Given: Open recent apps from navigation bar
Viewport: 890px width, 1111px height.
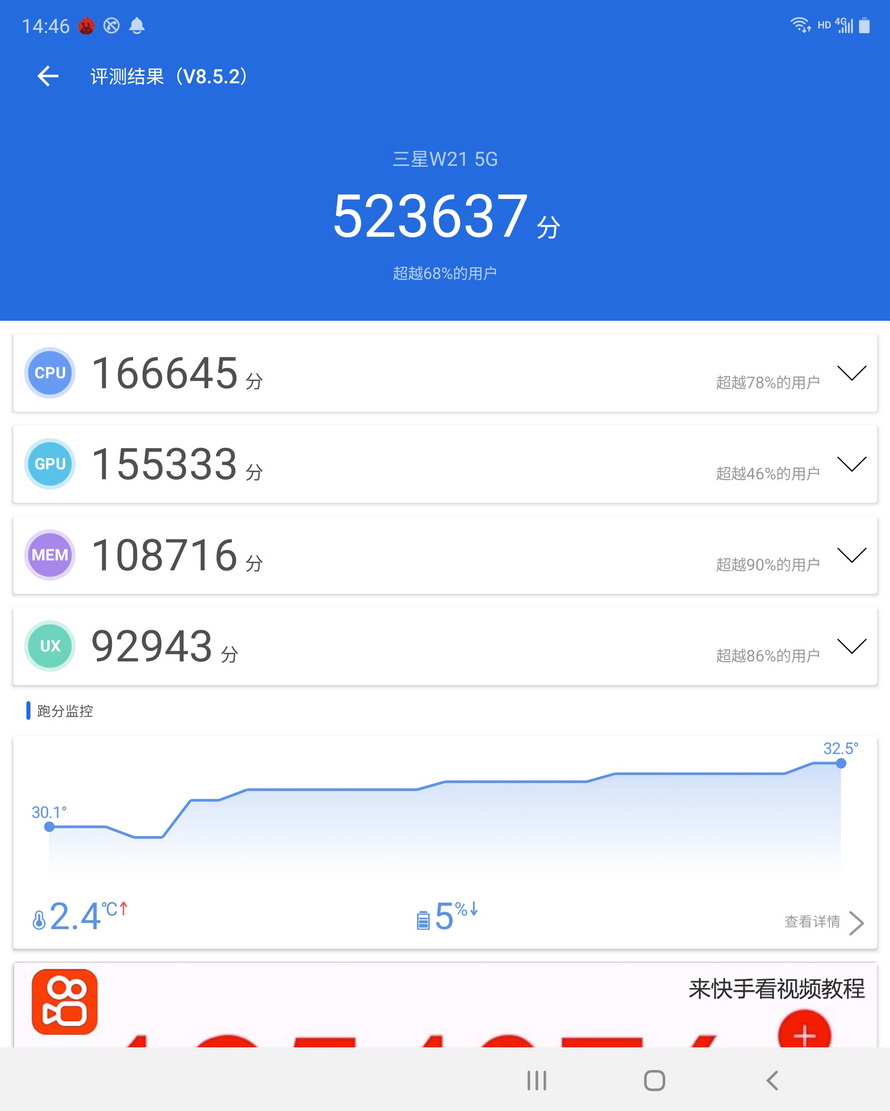Looking at the screenshot, I should (537, 1080).
